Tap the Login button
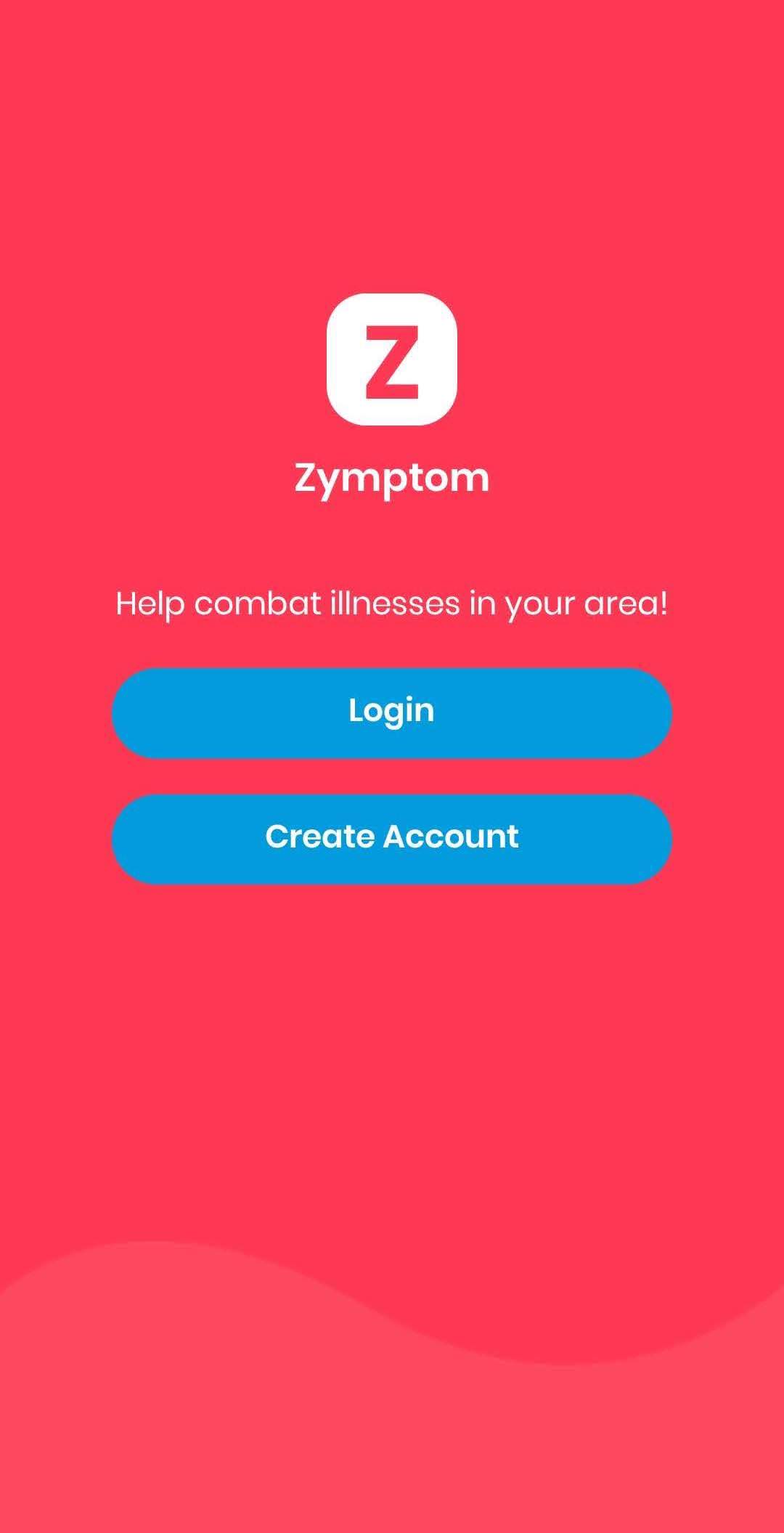This screenshot has width=784, height=1533. (x=391, y=712)
